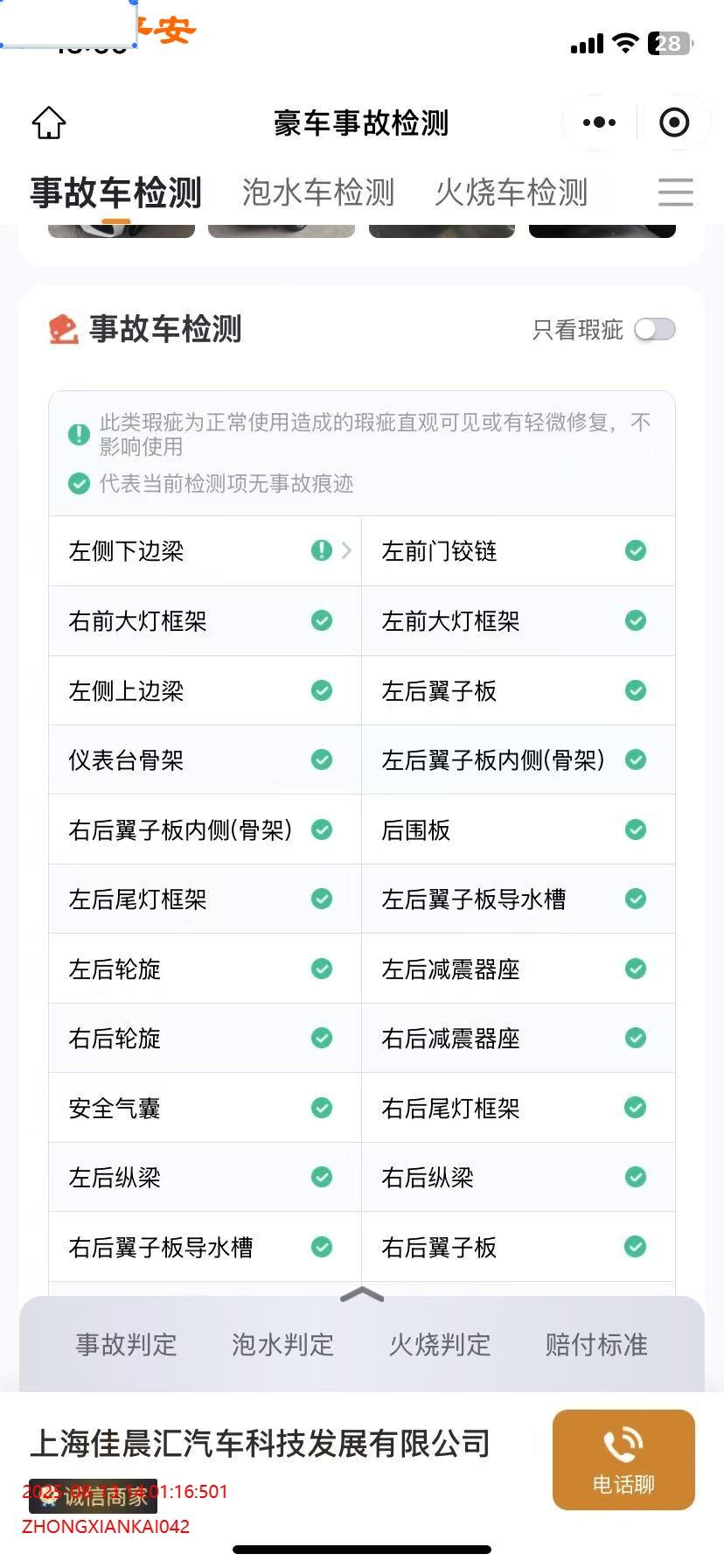
Task: Open 左侧下边梁 defect details
Action: 205,550
